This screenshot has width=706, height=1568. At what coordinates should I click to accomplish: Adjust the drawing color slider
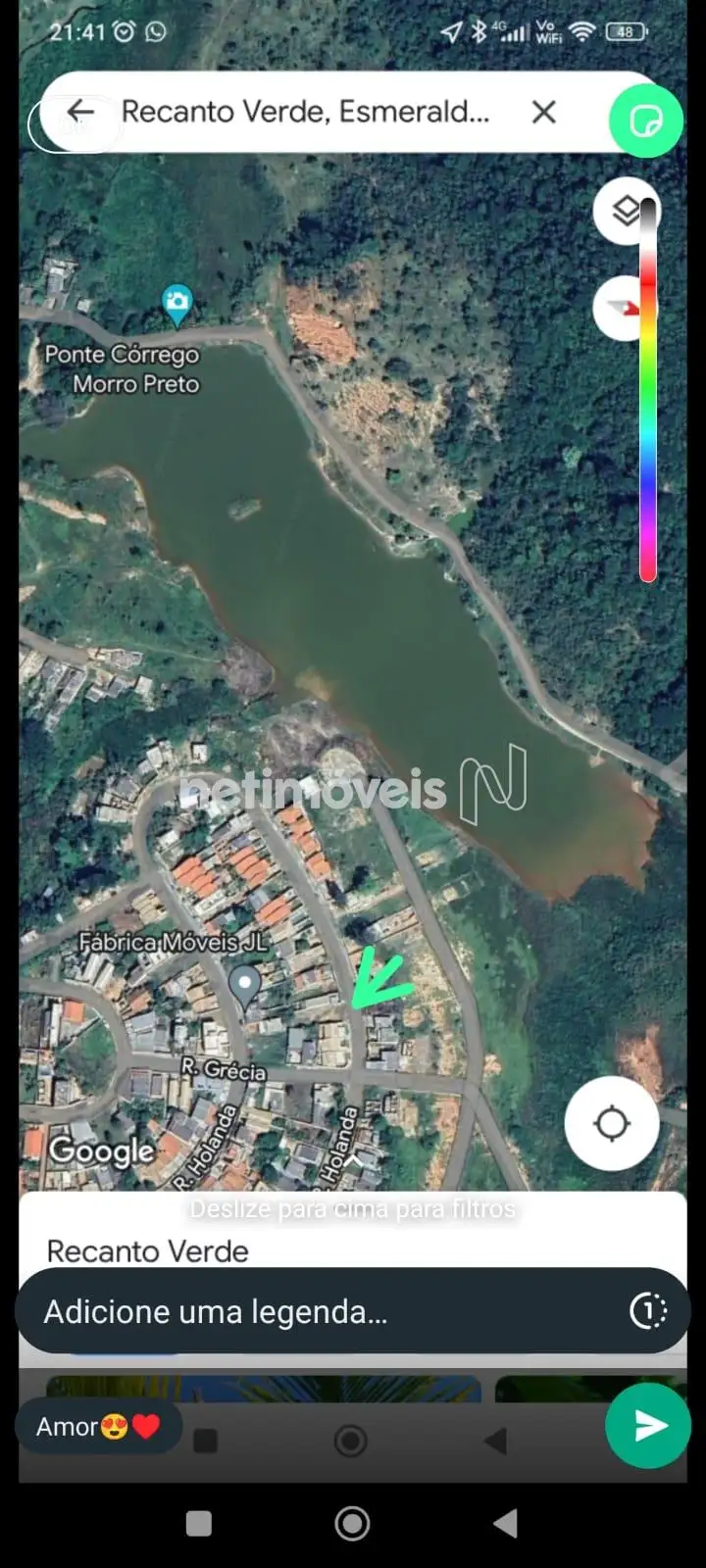648,392
